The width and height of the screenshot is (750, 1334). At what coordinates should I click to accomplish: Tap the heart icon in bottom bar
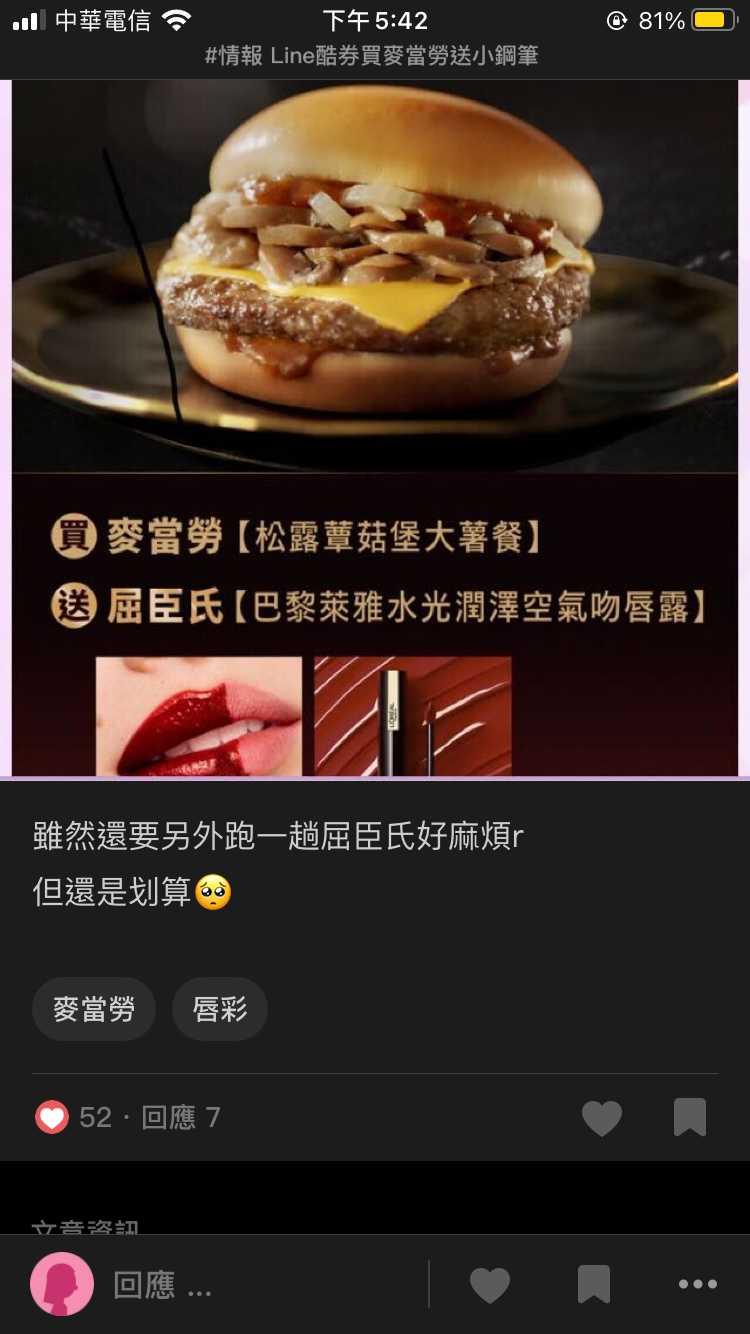[x=490, y=1285]
